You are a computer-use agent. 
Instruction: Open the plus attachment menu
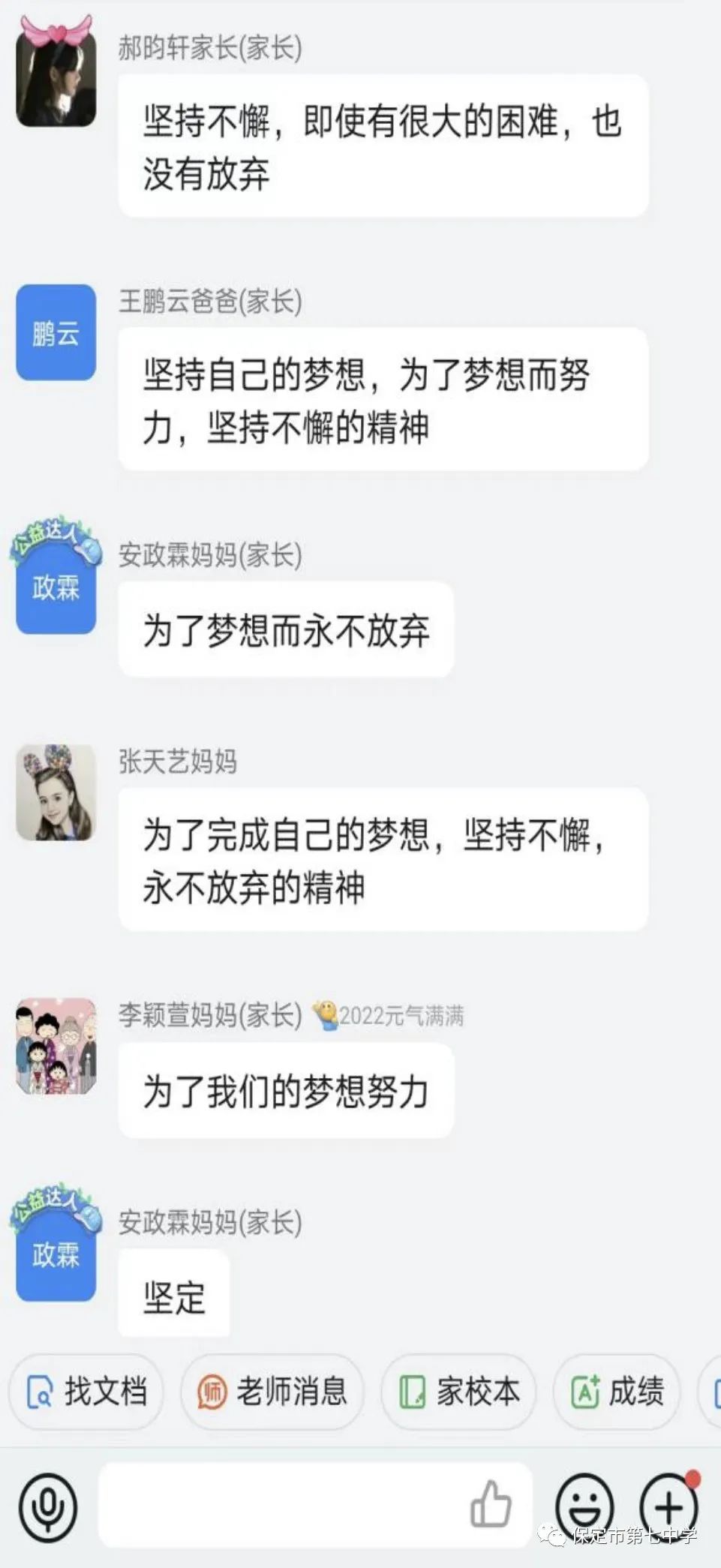tap(669, 1506)
